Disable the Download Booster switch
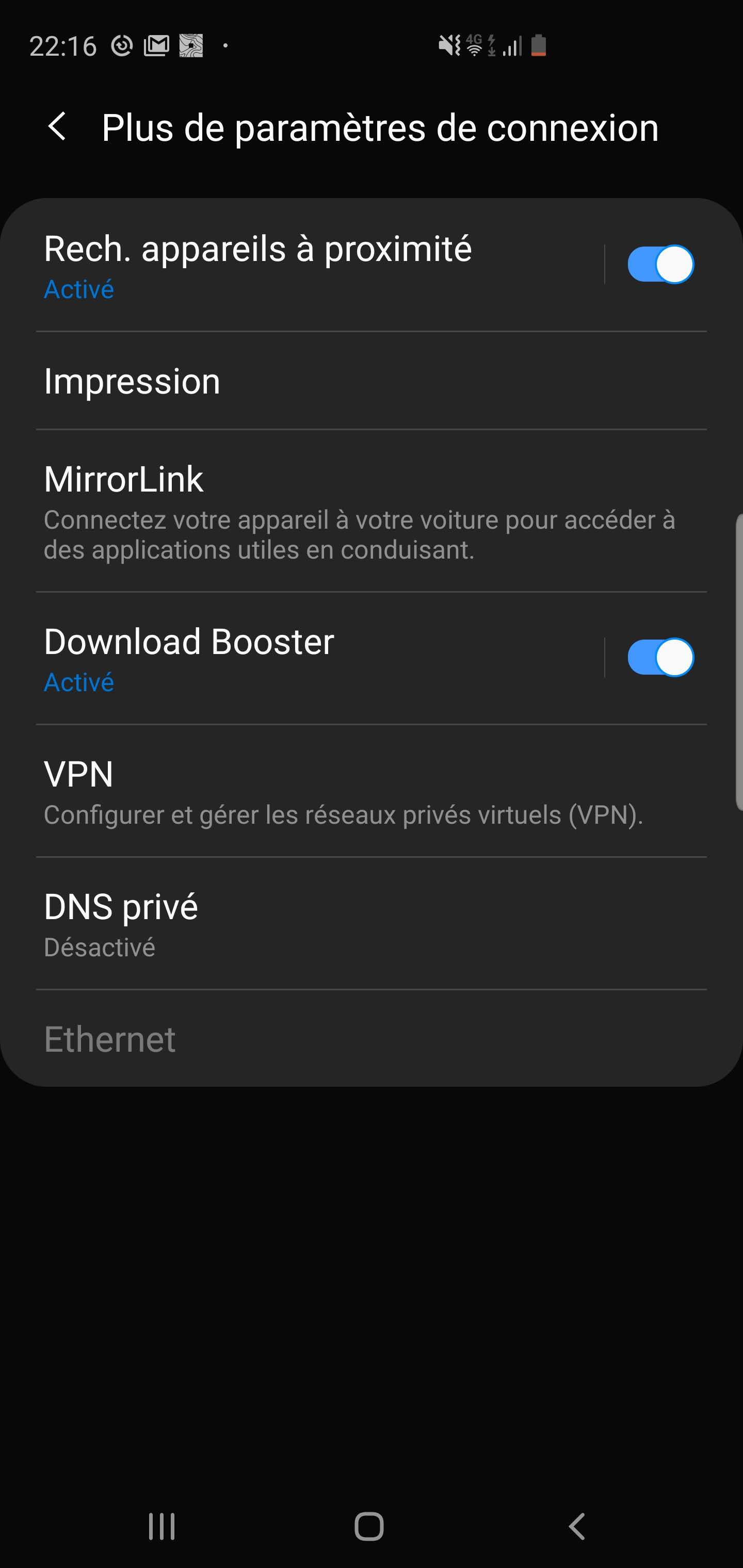Screen dimensions: 743x1568 (660, 658)
